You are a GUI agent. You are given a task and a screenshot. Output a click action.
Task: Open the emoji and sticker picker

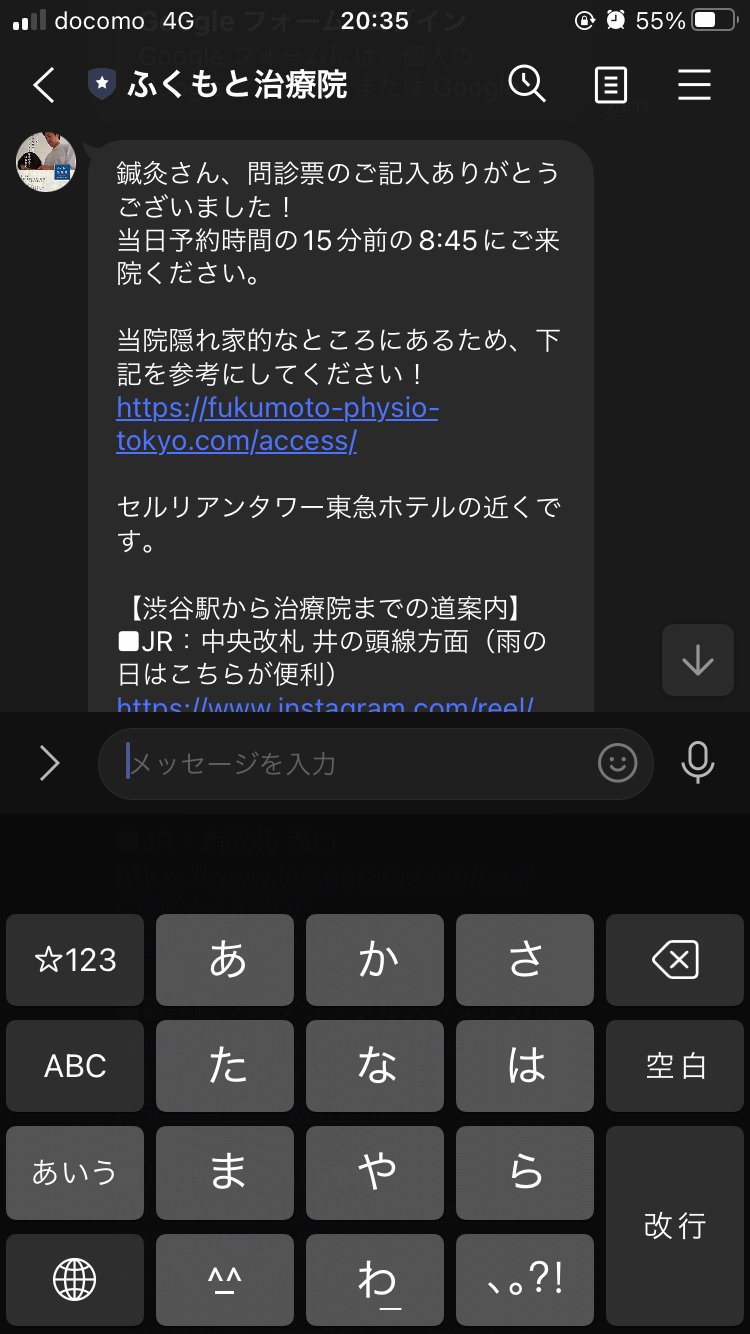[617, 764]
